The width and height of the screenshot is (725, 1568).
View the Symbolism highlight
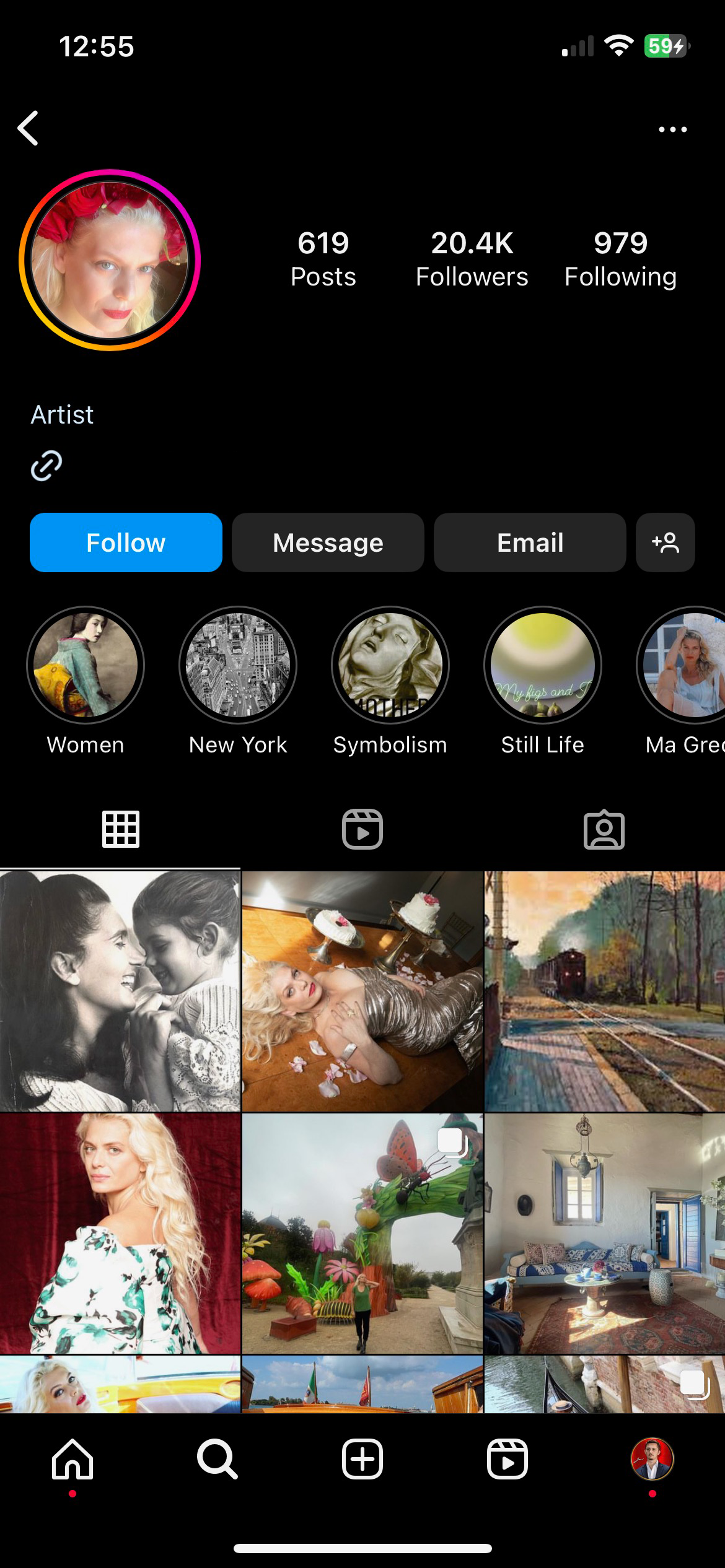pyautogui.click(x=390, y=665)
